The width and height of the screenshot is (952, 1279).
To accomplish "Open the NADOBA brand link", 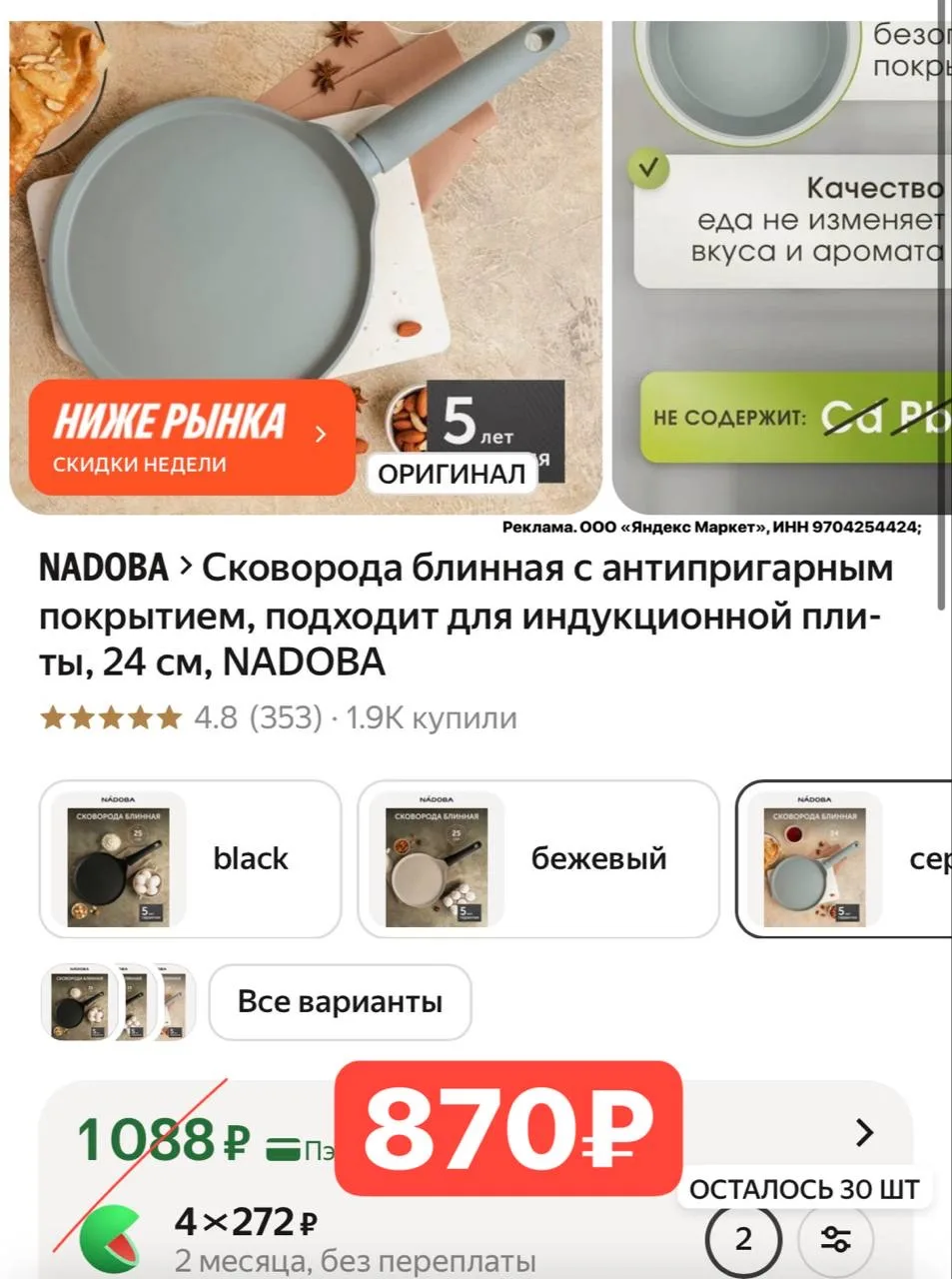I will point(104,568).
